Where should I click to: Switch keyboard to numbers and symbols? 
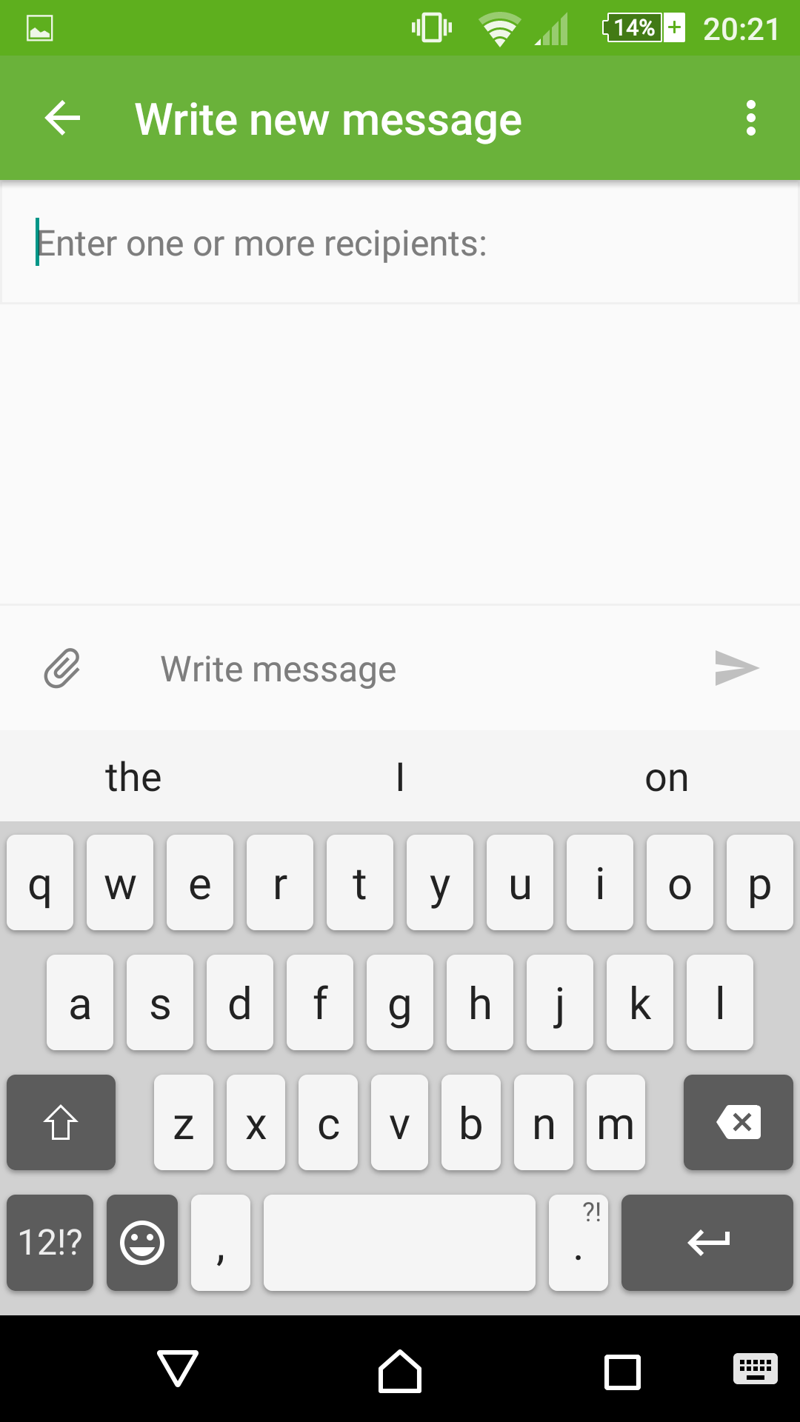(50, 1242)
